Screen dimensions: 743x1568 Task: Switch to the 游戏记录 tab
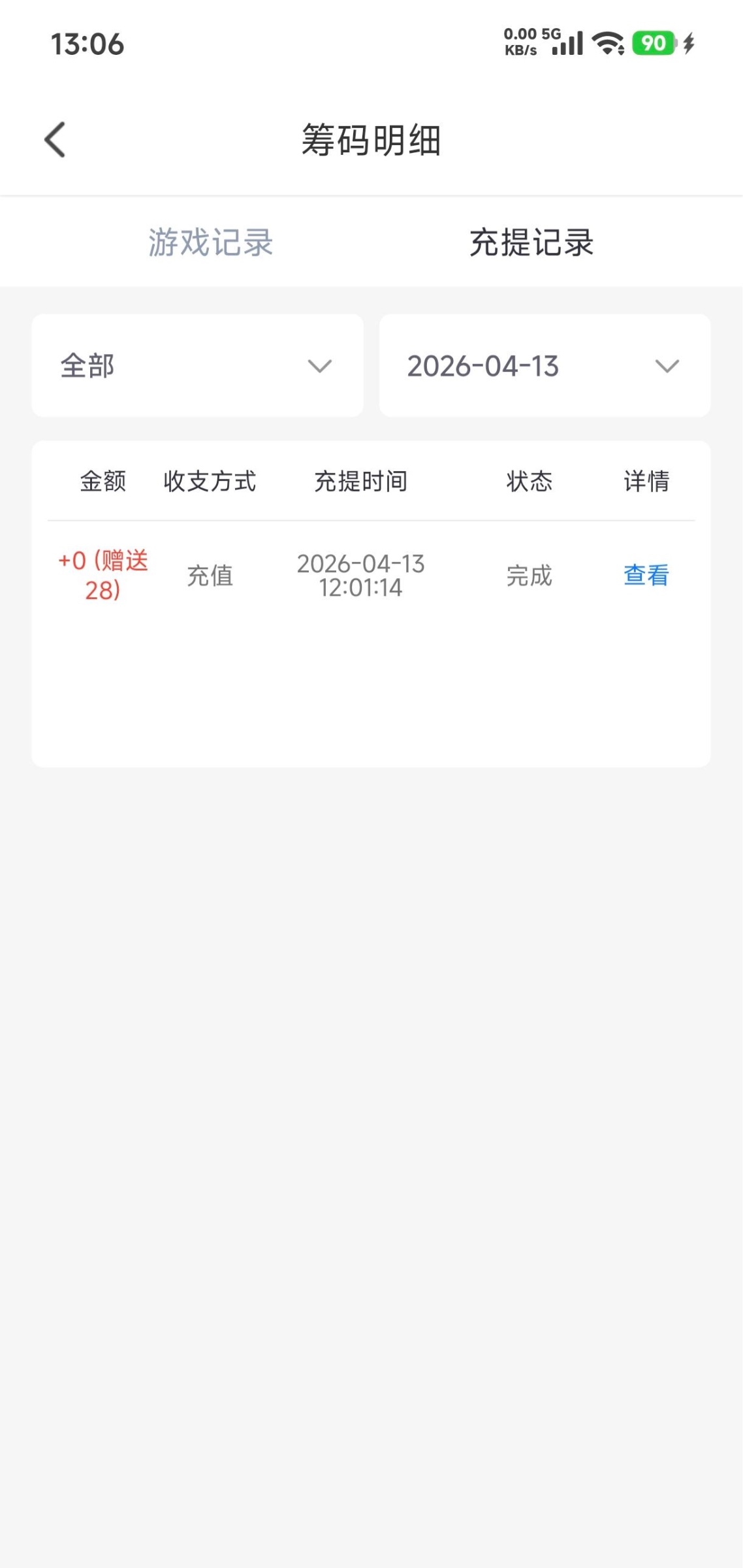tap(210, 242)
